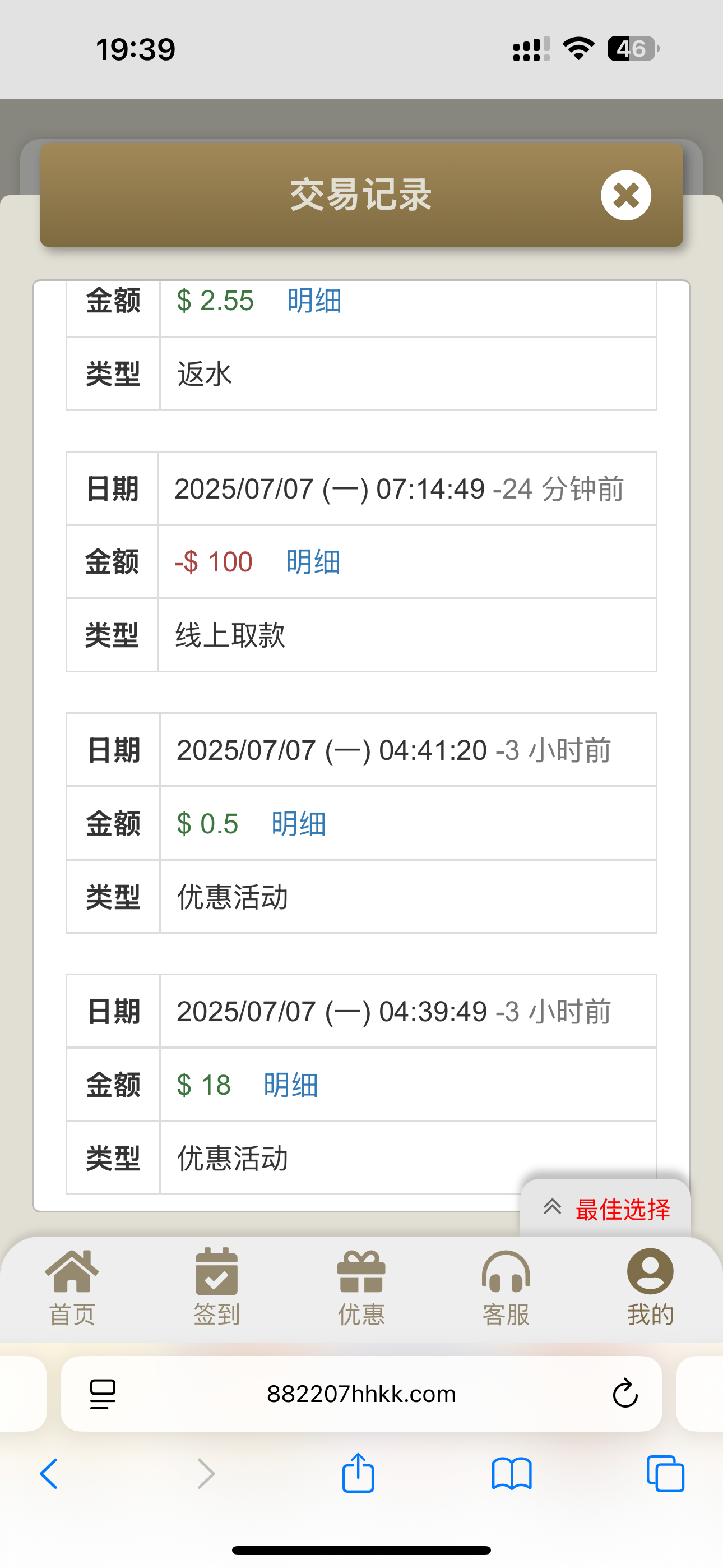
Task: Expand the 最佳选择 panel
Action: (x=606, y=1209)
